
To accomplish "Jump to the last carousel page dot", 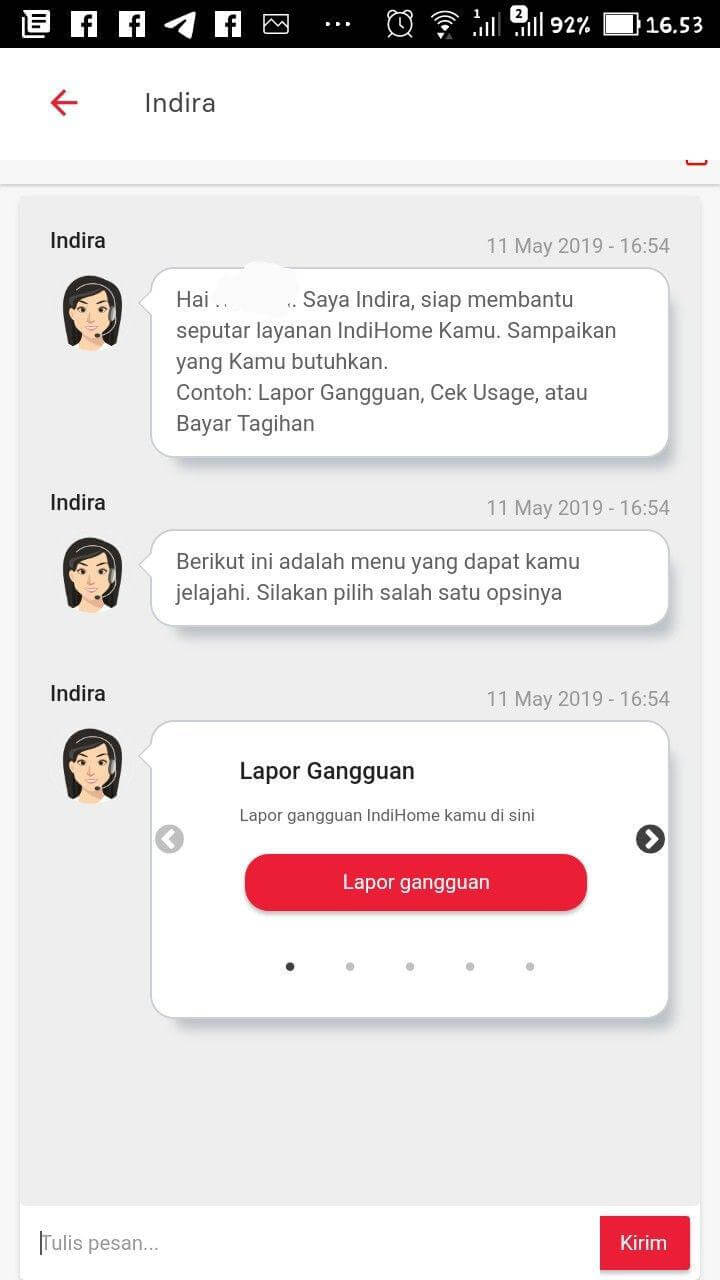I will pyautogui.click(x=530, y=966).
